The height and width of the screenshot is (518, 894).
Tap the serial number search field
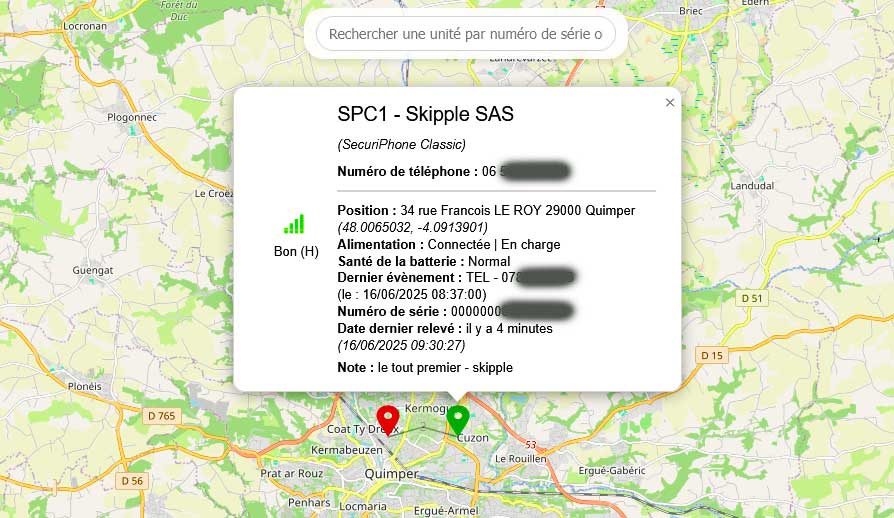coord(465,34)
